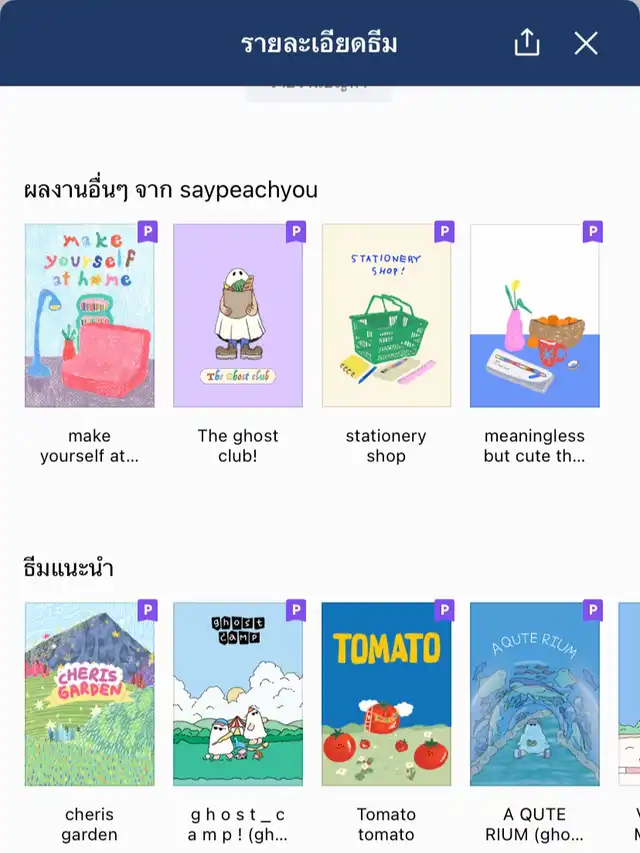This screenshot has height=853, width=640.
Task: Select the A QUTE RIUM theme
Action: pos(534,693)
